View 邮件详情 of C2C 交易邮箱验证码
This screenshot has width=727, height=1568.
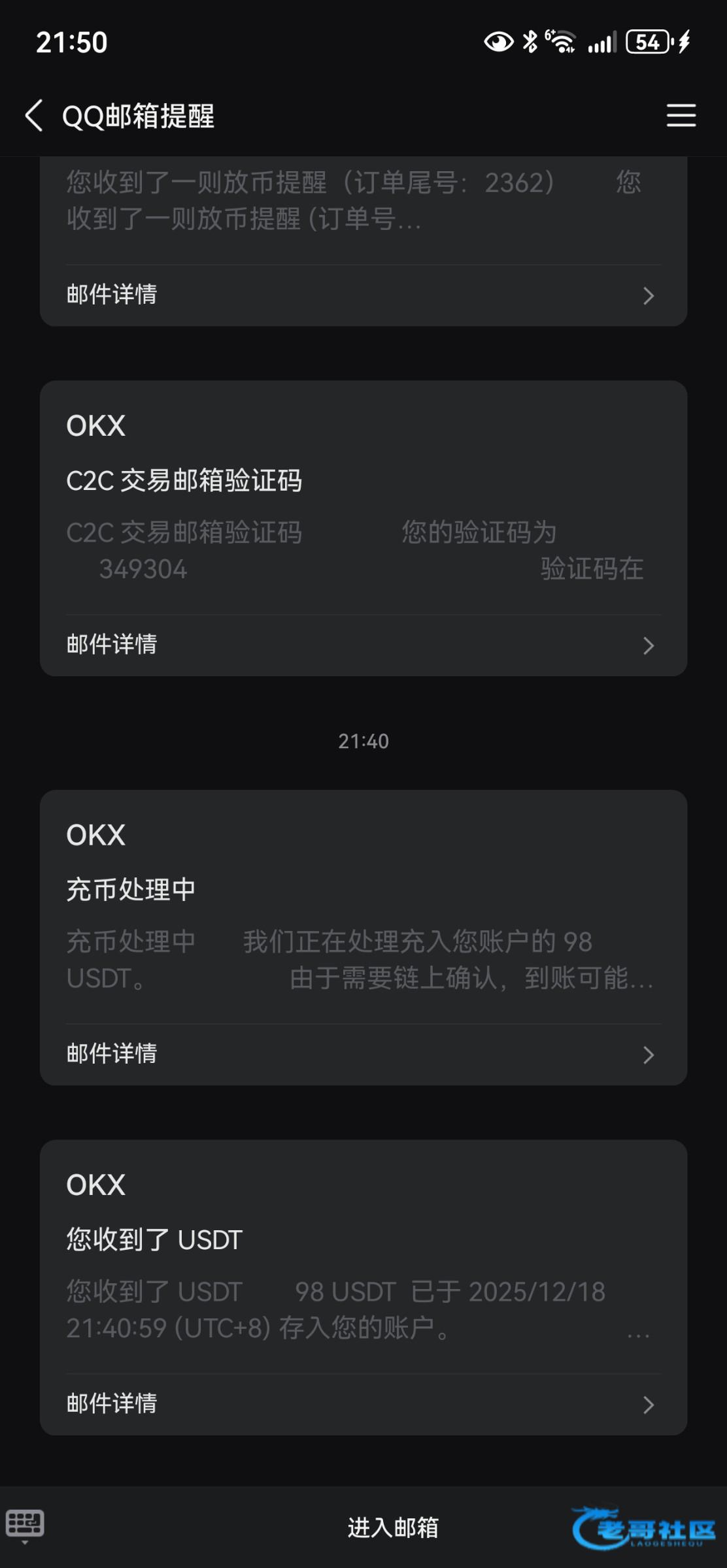(363, 645)
